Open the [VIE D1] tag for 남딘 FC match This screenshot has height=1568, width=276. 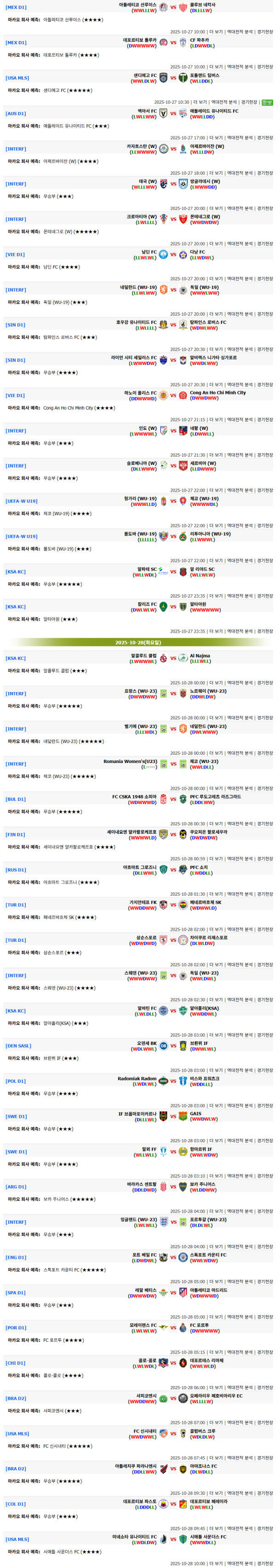(15, 254)
